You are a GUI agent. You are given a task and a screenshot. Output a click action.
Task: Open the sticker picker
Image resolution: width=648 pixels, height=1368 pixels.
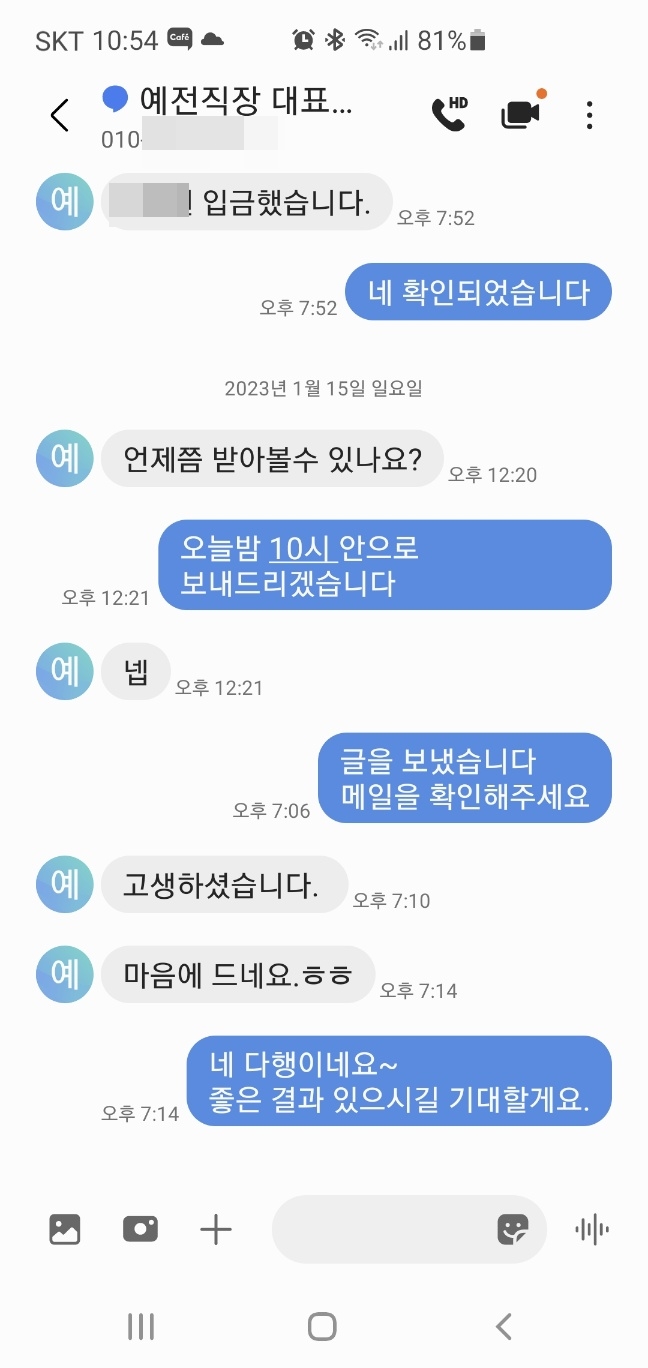pos(513,1229)
